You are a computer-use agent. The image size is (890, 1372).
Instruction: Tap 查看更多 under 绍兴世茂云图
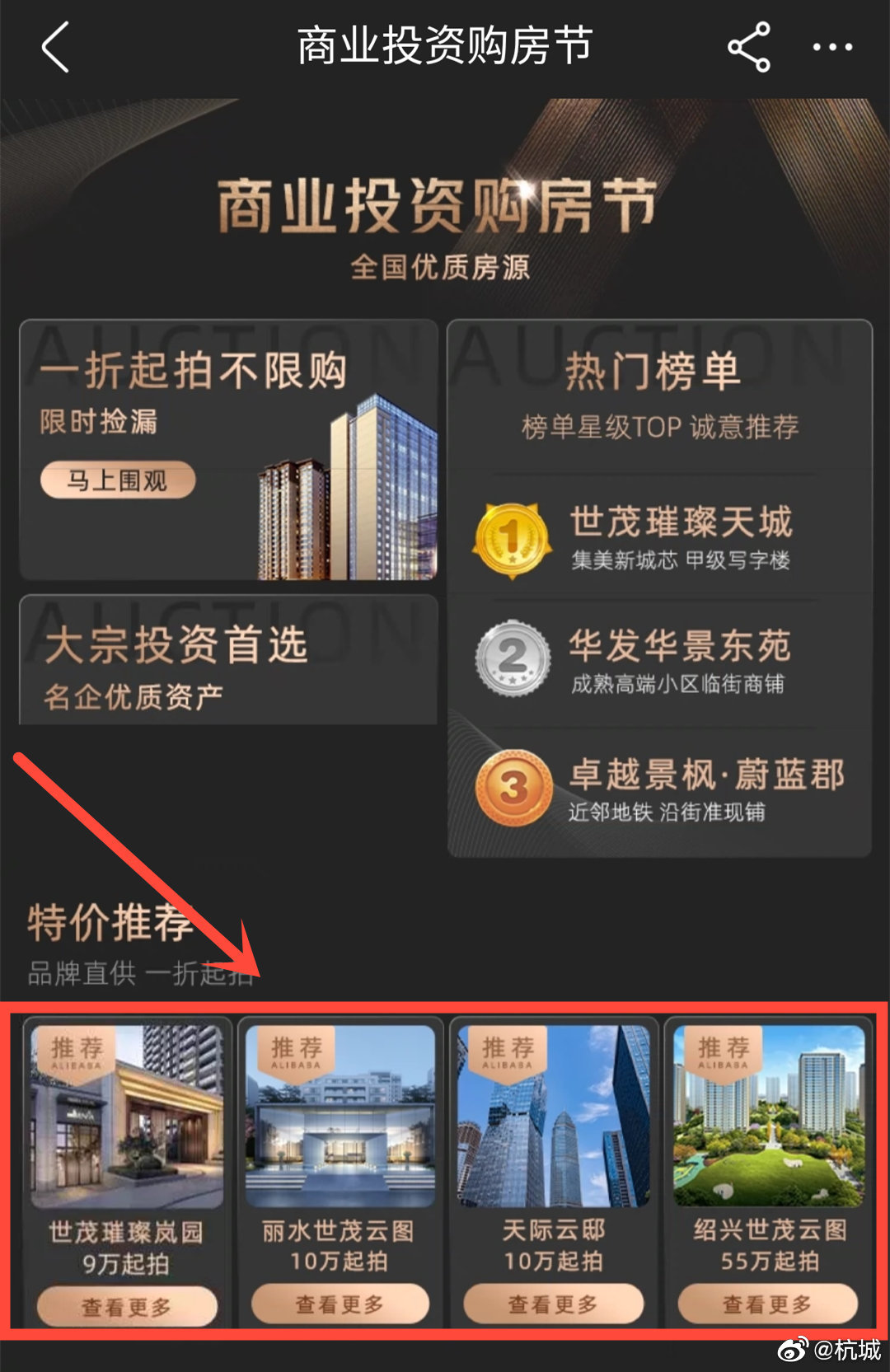[768, 1304]
